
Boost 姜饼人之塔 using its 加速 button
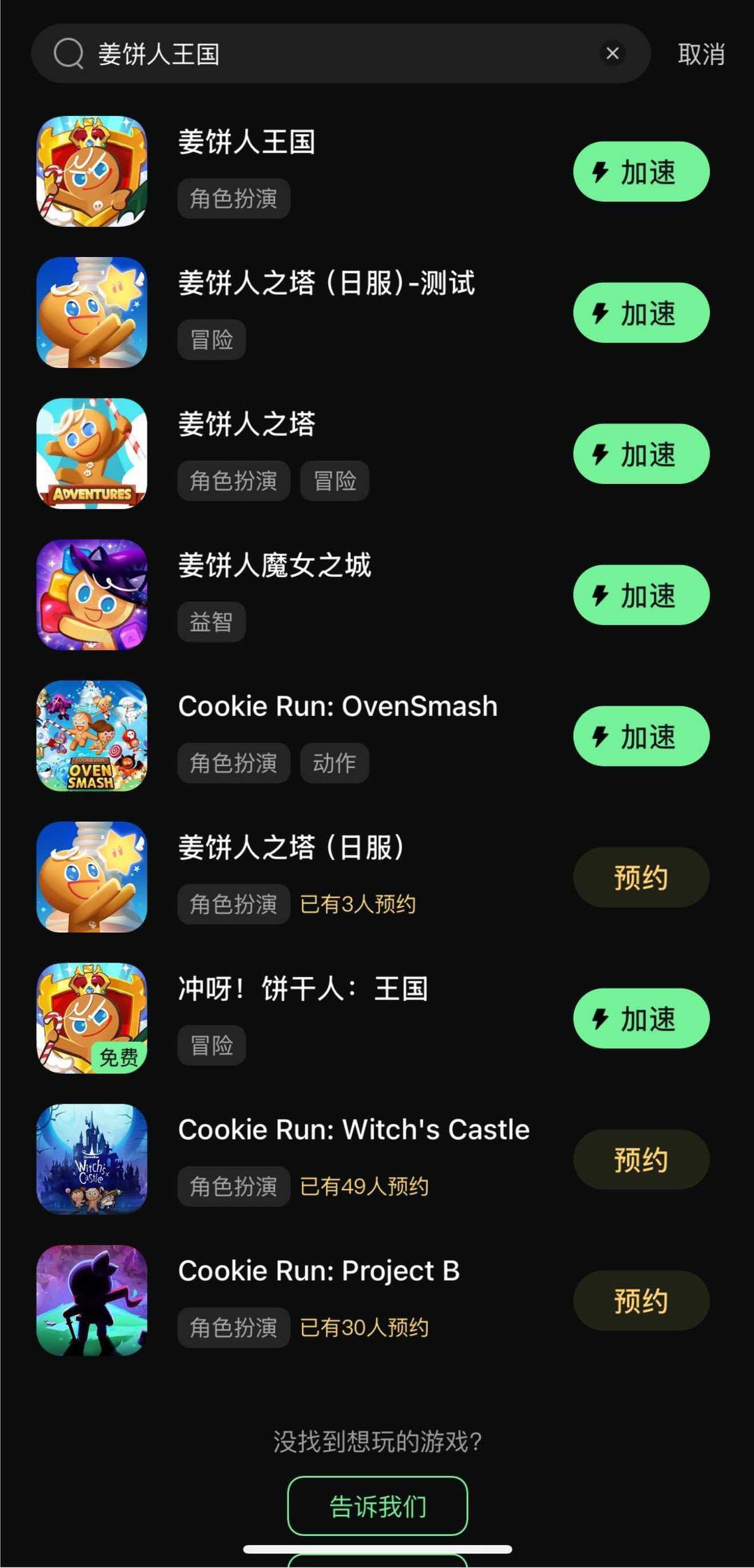(640, 455)
